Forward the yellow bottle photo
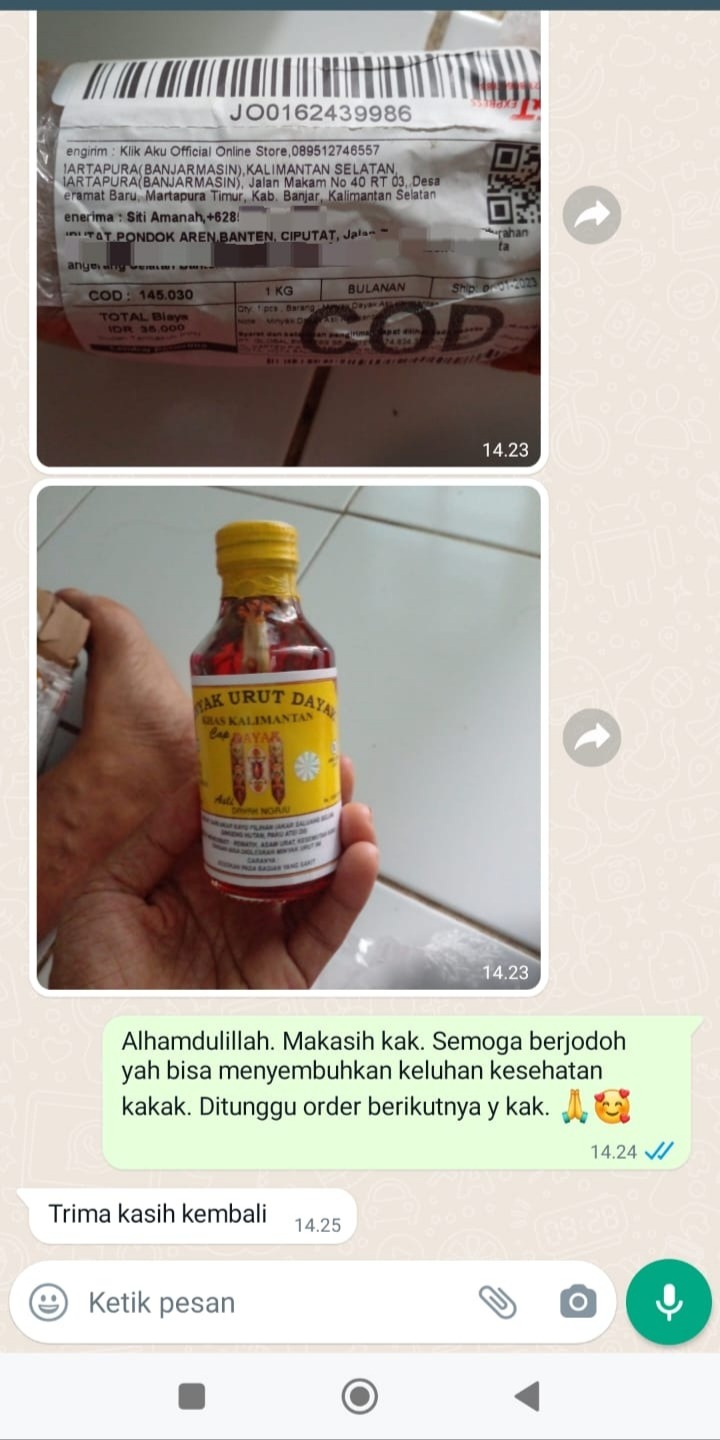 pos(592,738)
